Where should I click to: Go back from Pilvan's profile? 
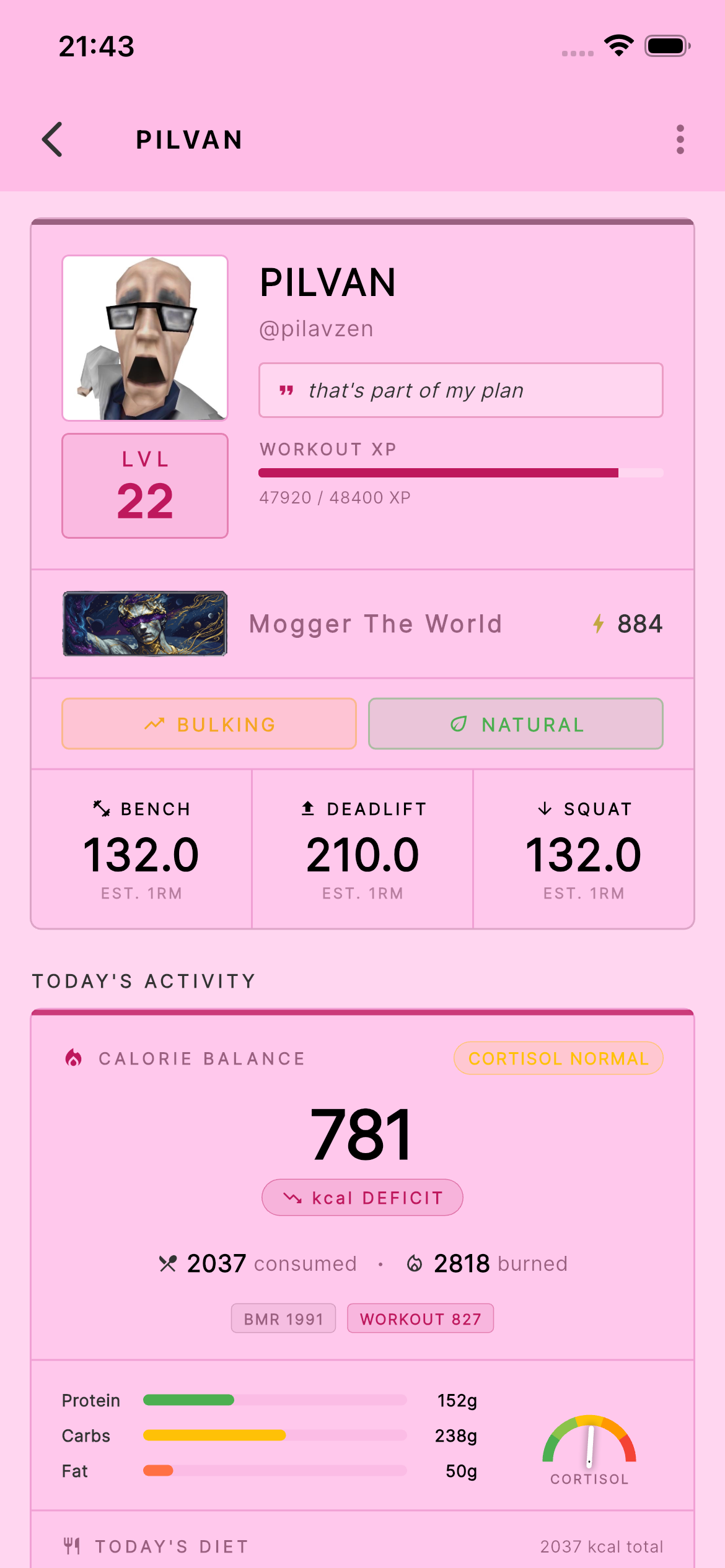53,139
